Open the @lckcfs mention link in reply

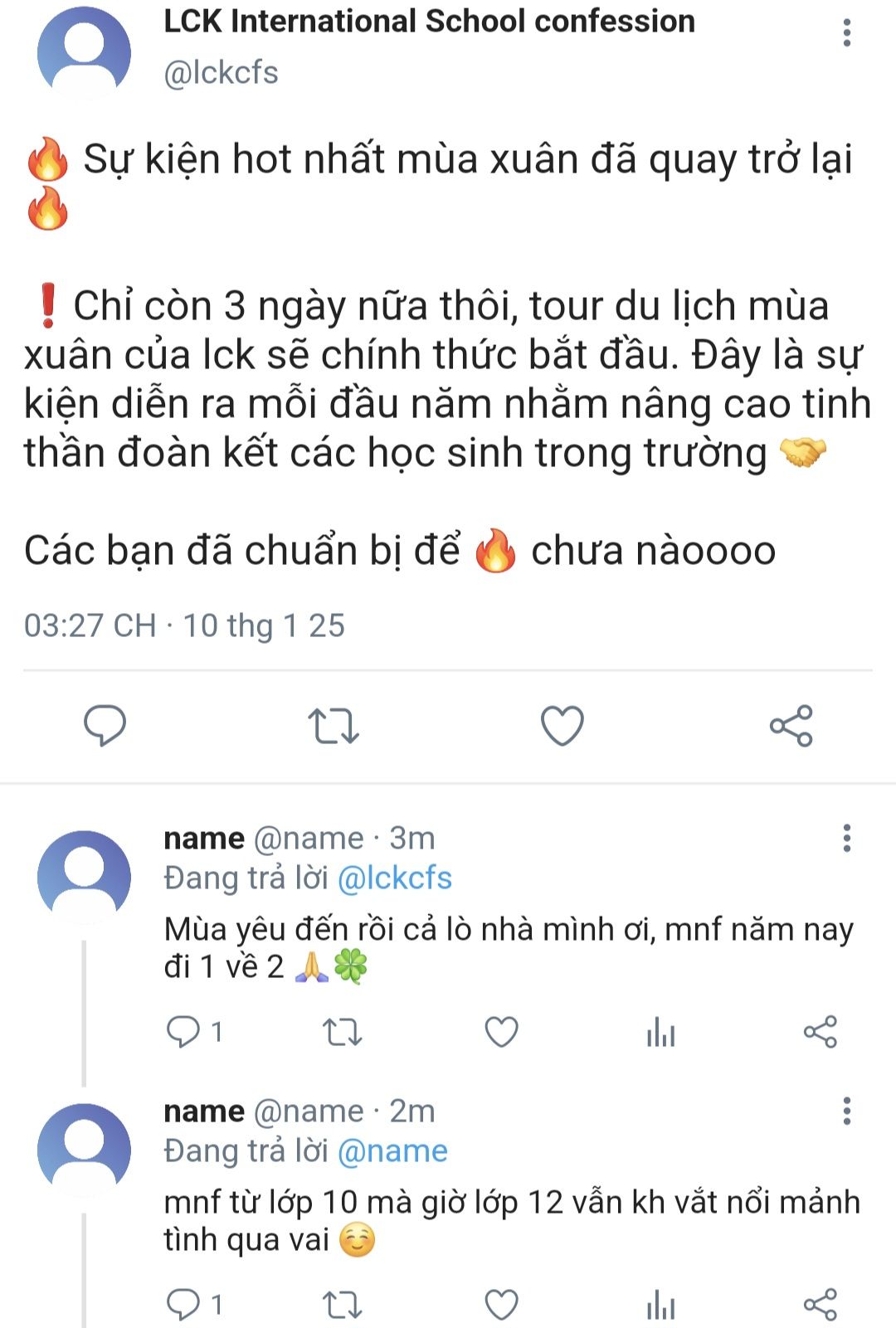click(395, 878)
